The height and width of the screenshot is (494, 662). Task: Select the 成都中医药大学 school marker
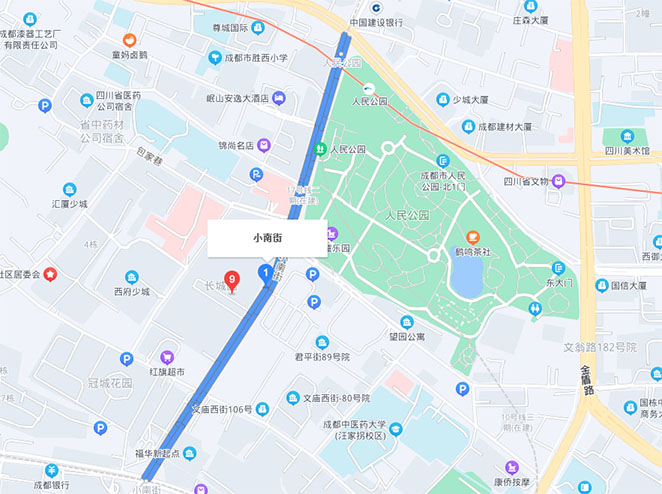(396, 429)
